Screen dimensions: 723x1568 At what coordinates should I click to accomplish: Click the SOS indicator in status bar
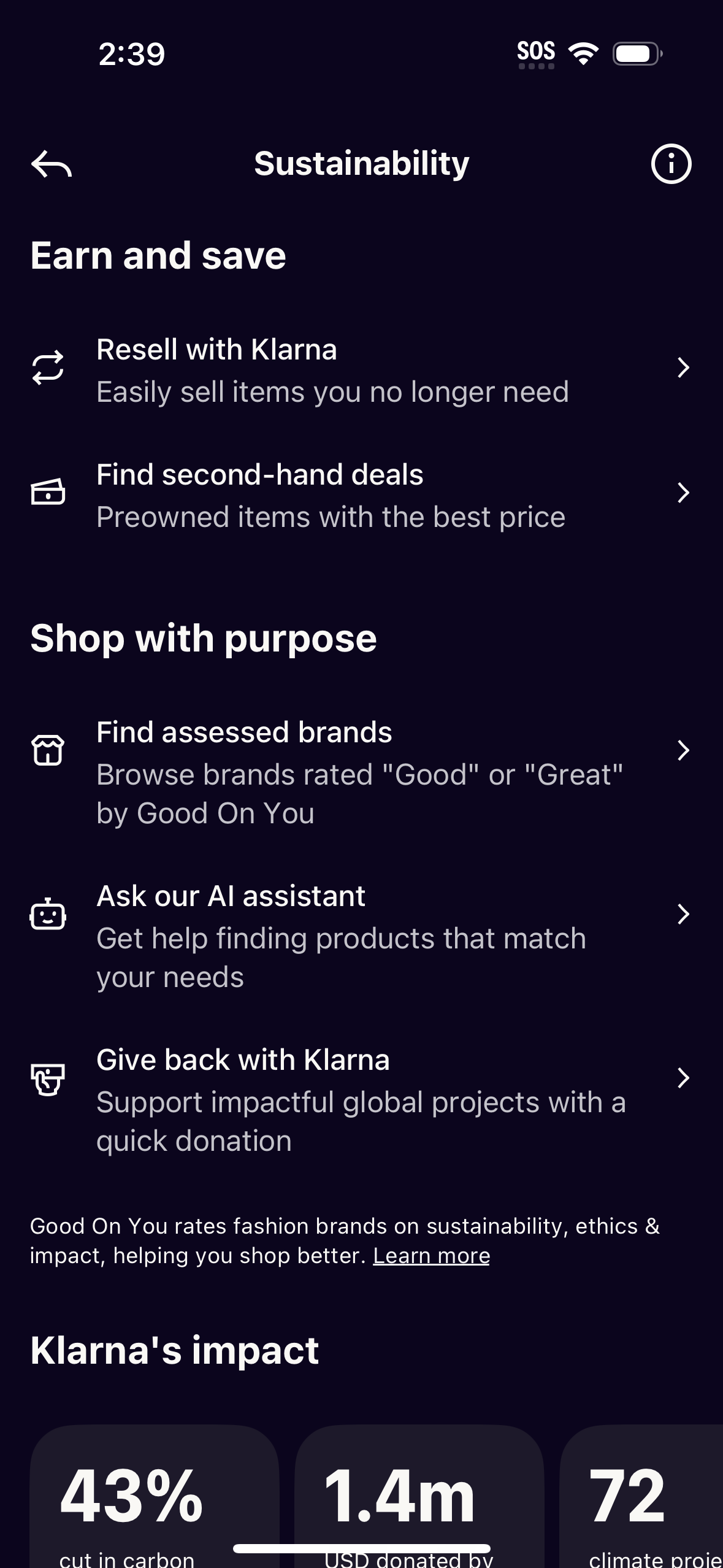coord(535,52)
